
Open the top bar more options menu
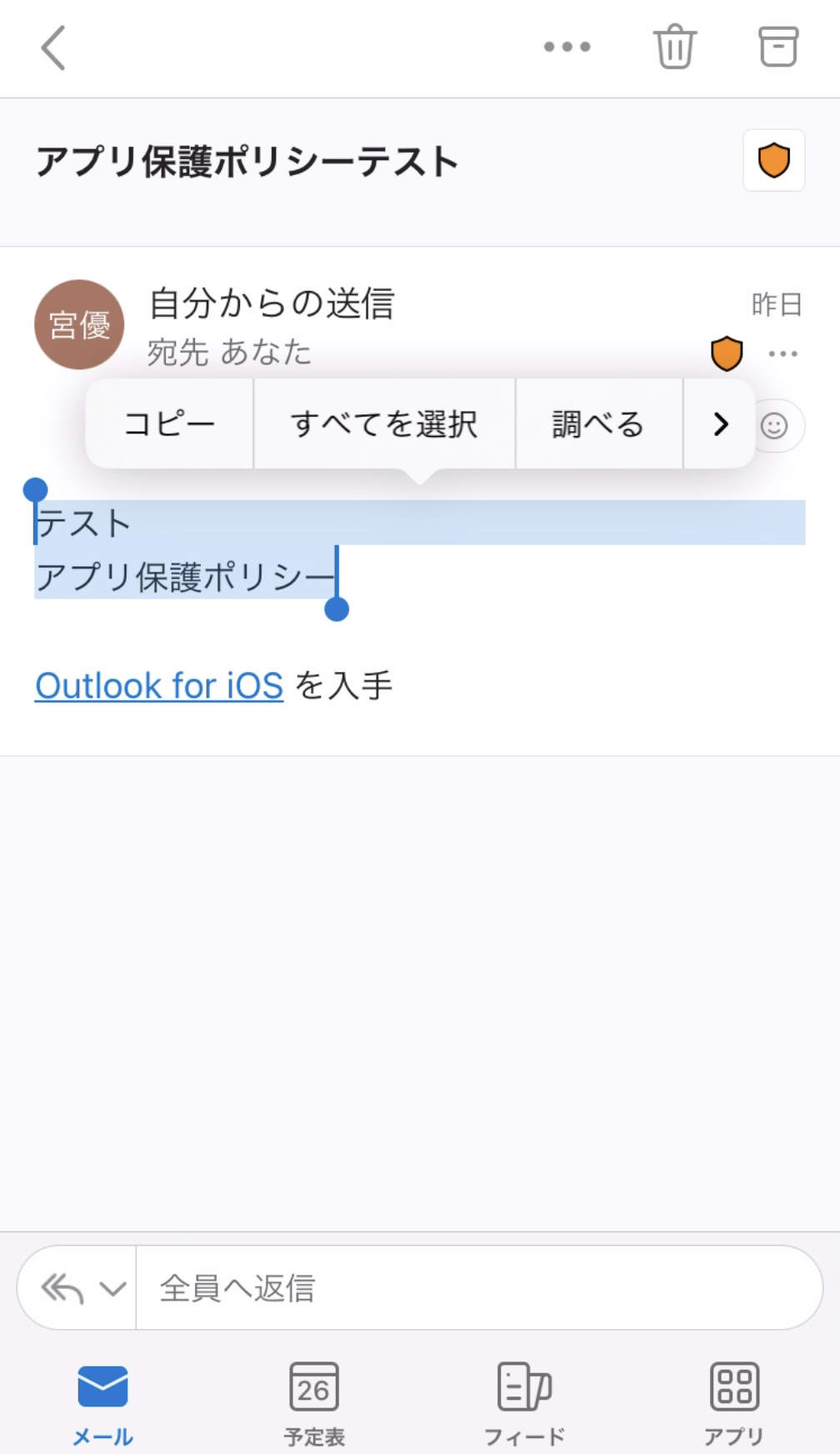[567, 47]
